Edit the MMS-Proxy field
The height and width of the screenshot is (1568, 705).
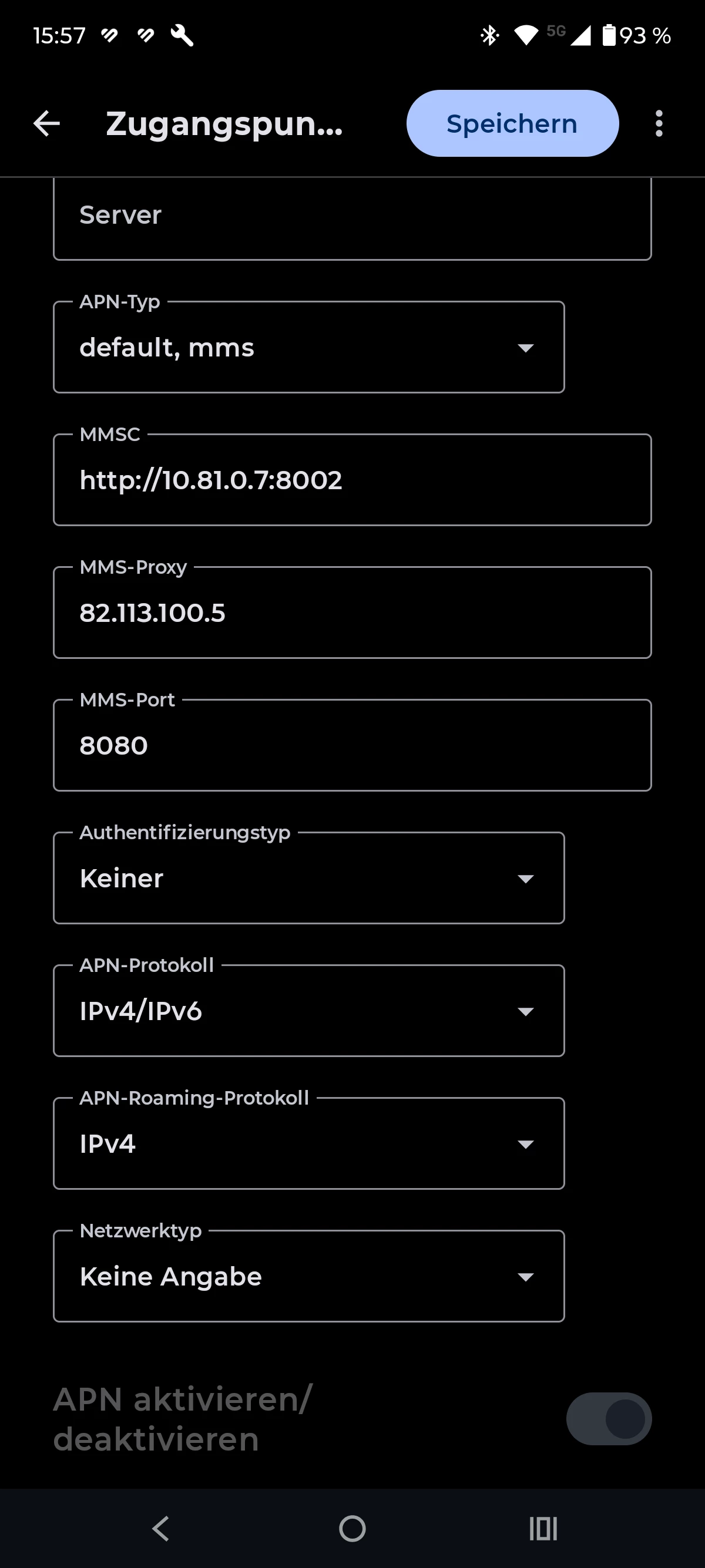pyautogui.click(x=352, y=613)
